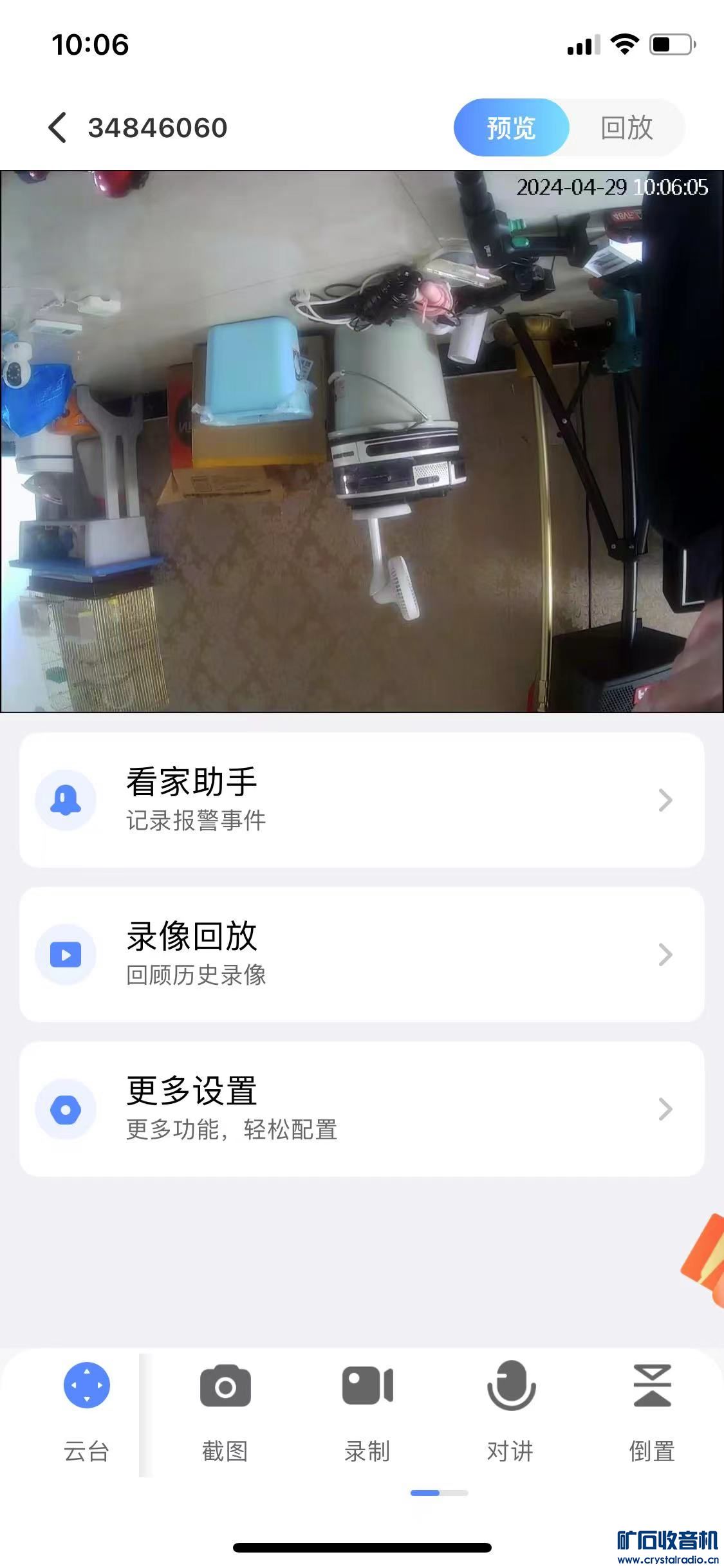724x1568 pixels.
Task: Tap the live camera preview
Action: pyautogui.click(x=362, y=442)
